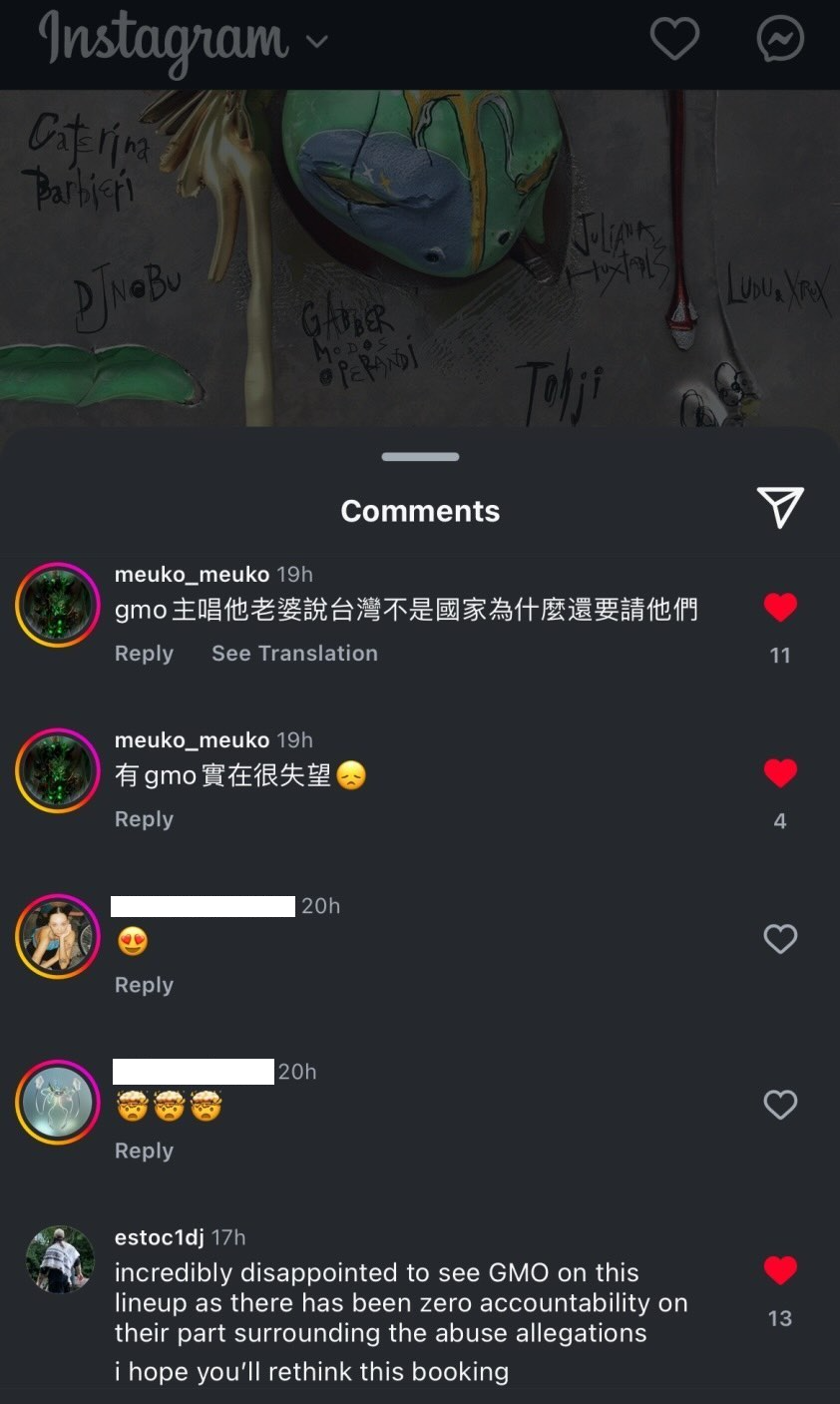Open estoc1dj's profile from username
840x1404 pixels.
pos(159,1237)
